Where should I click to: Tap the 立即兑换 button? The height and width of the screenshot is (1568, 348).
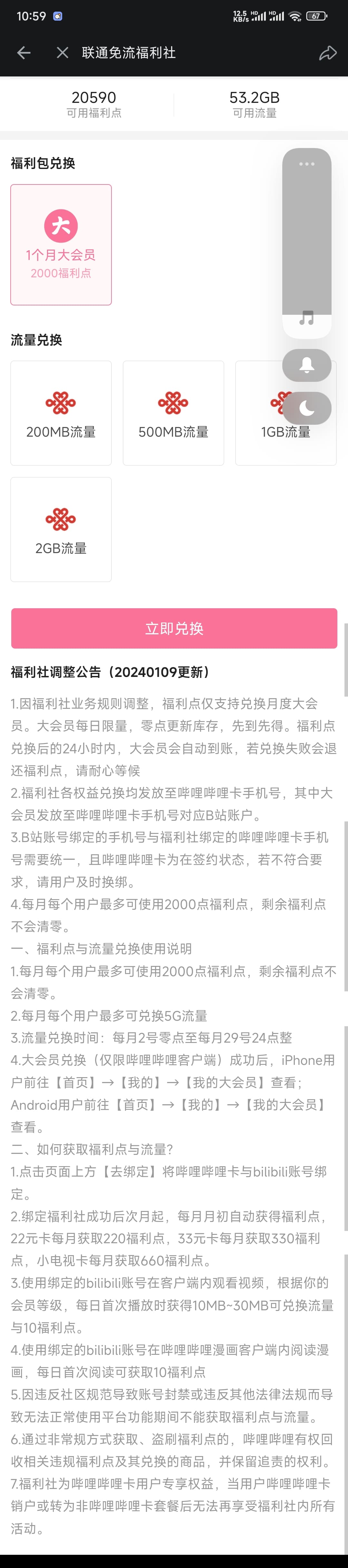pyautogui.click(x=174, y=628)
